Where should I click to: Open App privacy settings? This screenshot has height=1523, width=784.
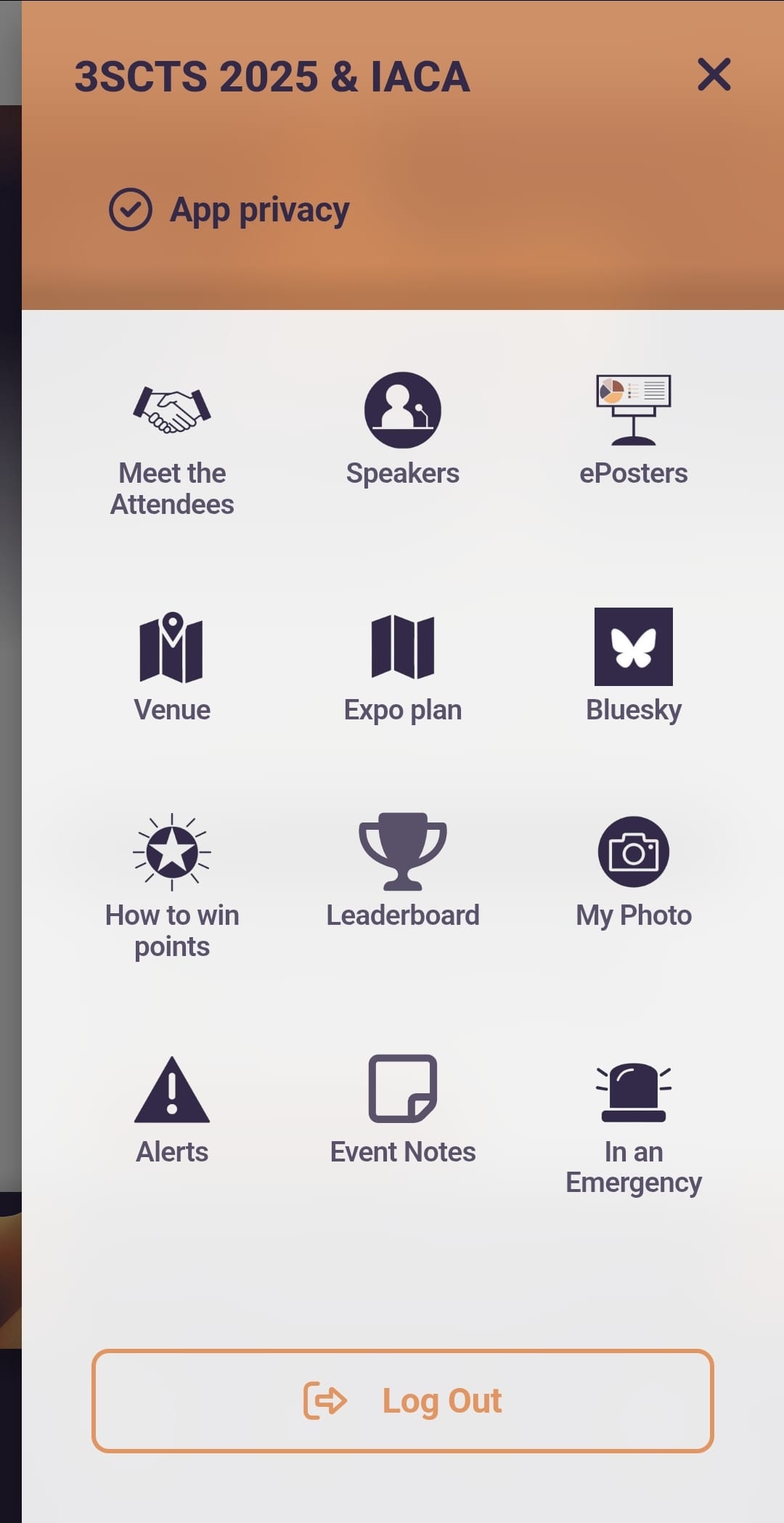pos(229,210)
